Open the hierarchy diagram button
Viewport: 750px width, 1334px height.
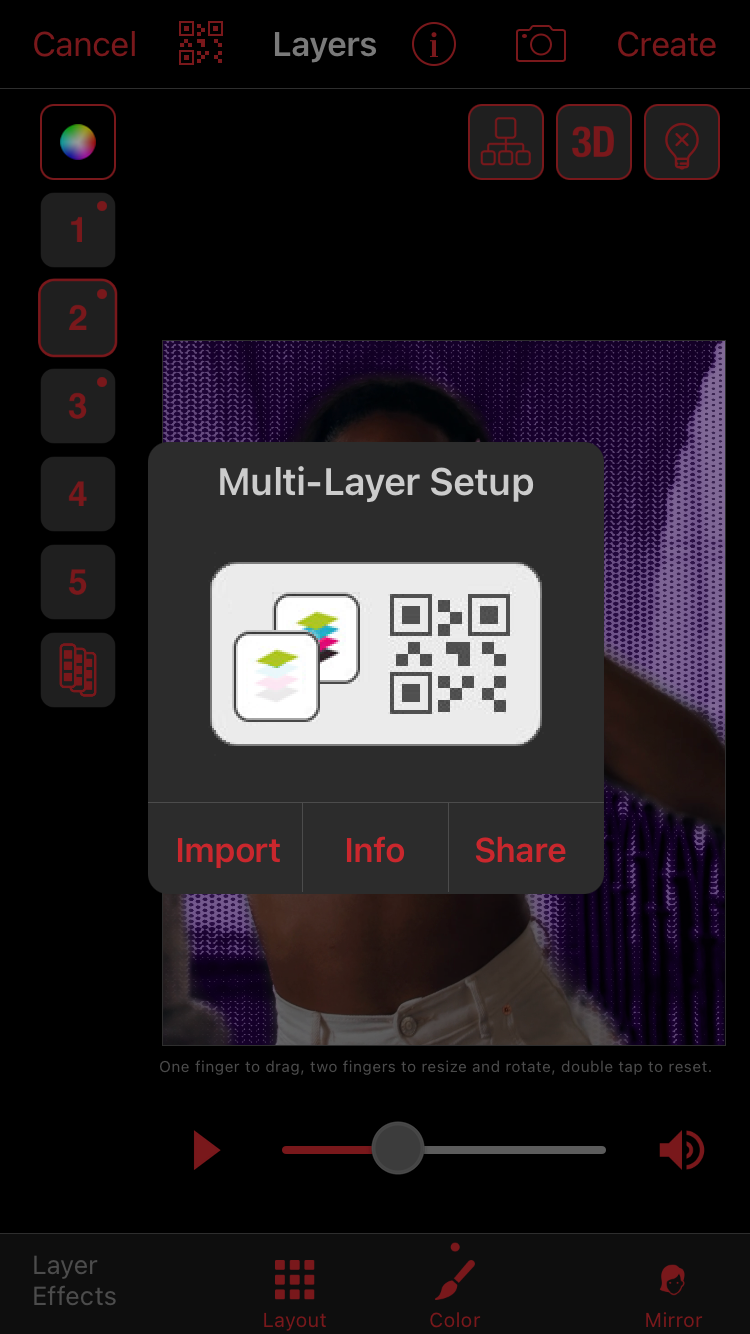point(506,142)
